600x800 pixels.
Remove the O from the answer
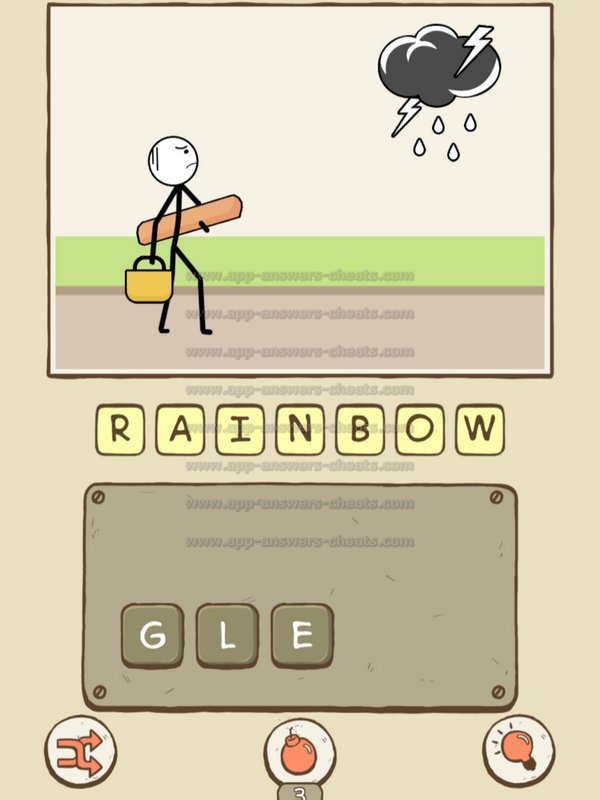[x=420, y=431]
